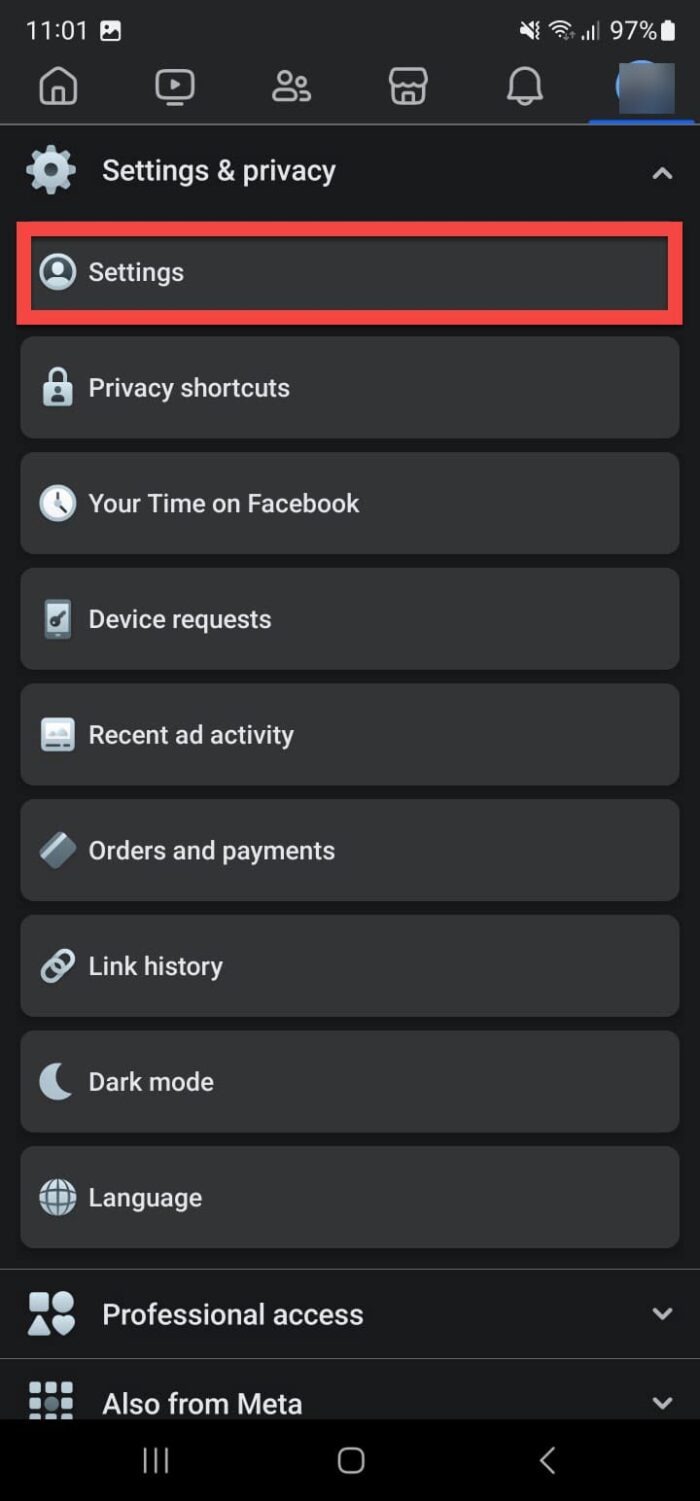View Your Time on Facebook
This screenshot has height=1501, width=700.
pos(349,503)
